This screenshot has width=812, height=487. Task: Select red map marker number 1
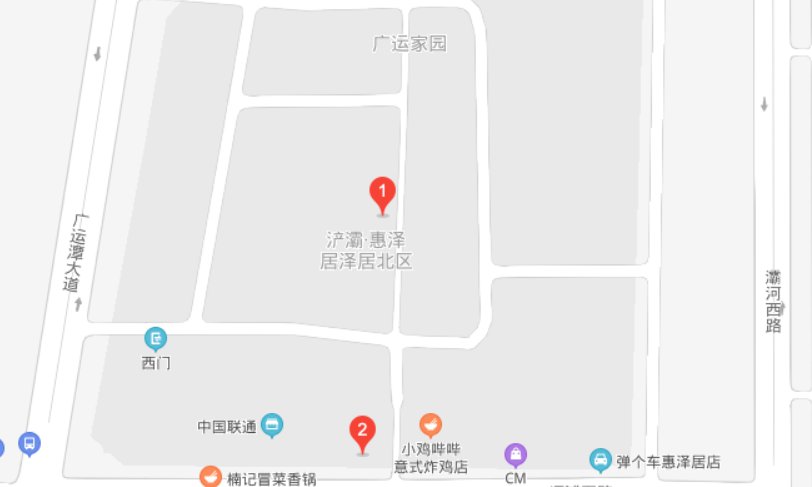(x=382, y=193)
